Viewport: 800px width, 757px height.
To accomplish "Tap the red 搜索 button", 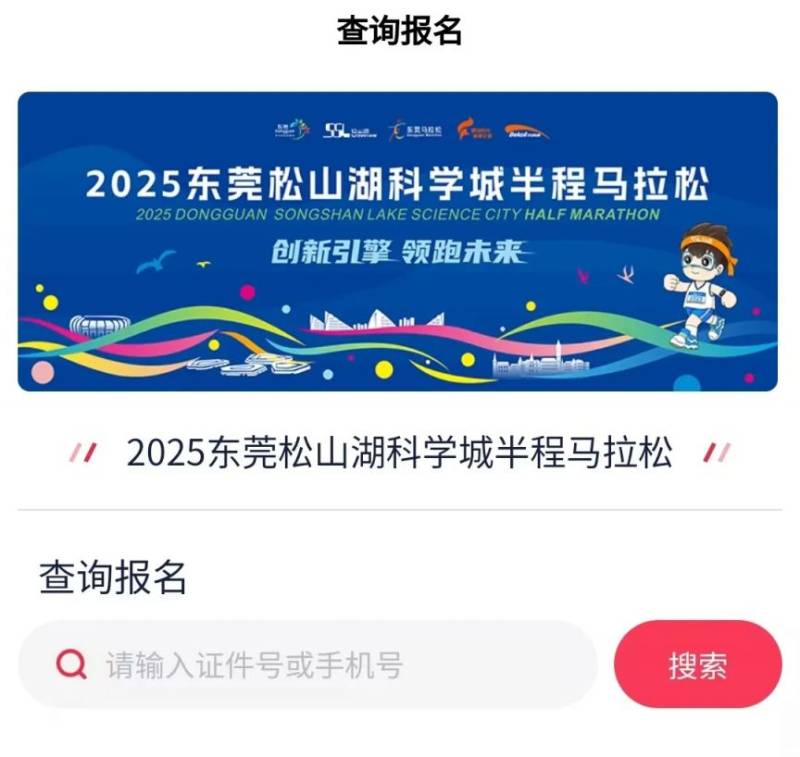I will (x=697, y=665).
